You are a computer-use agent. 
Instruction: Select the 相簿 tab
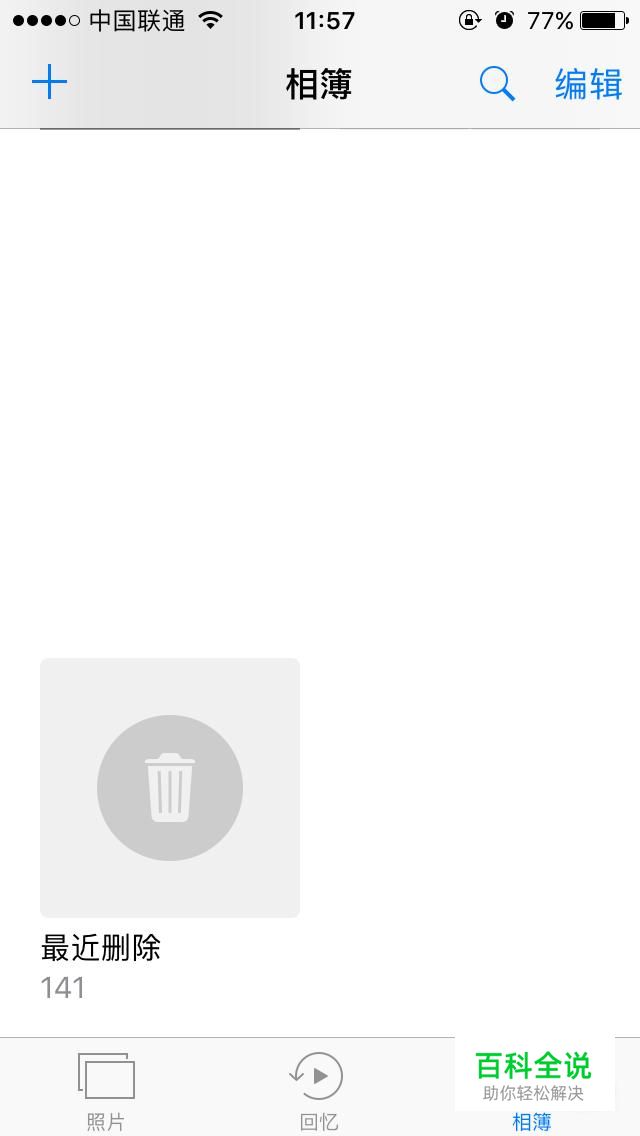coord(532,1122)
